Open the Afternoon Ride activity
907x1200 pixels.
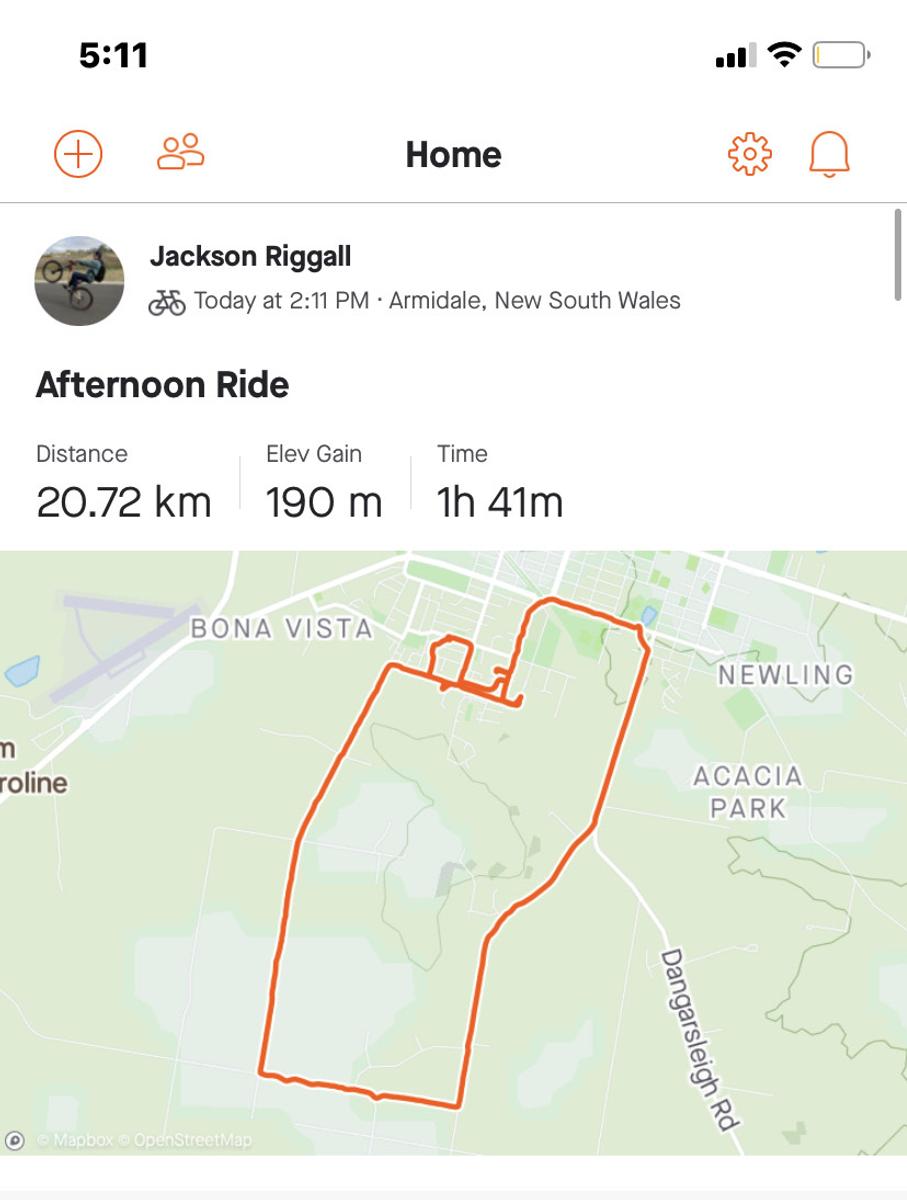pyautogui.click(x=162, y=385)
